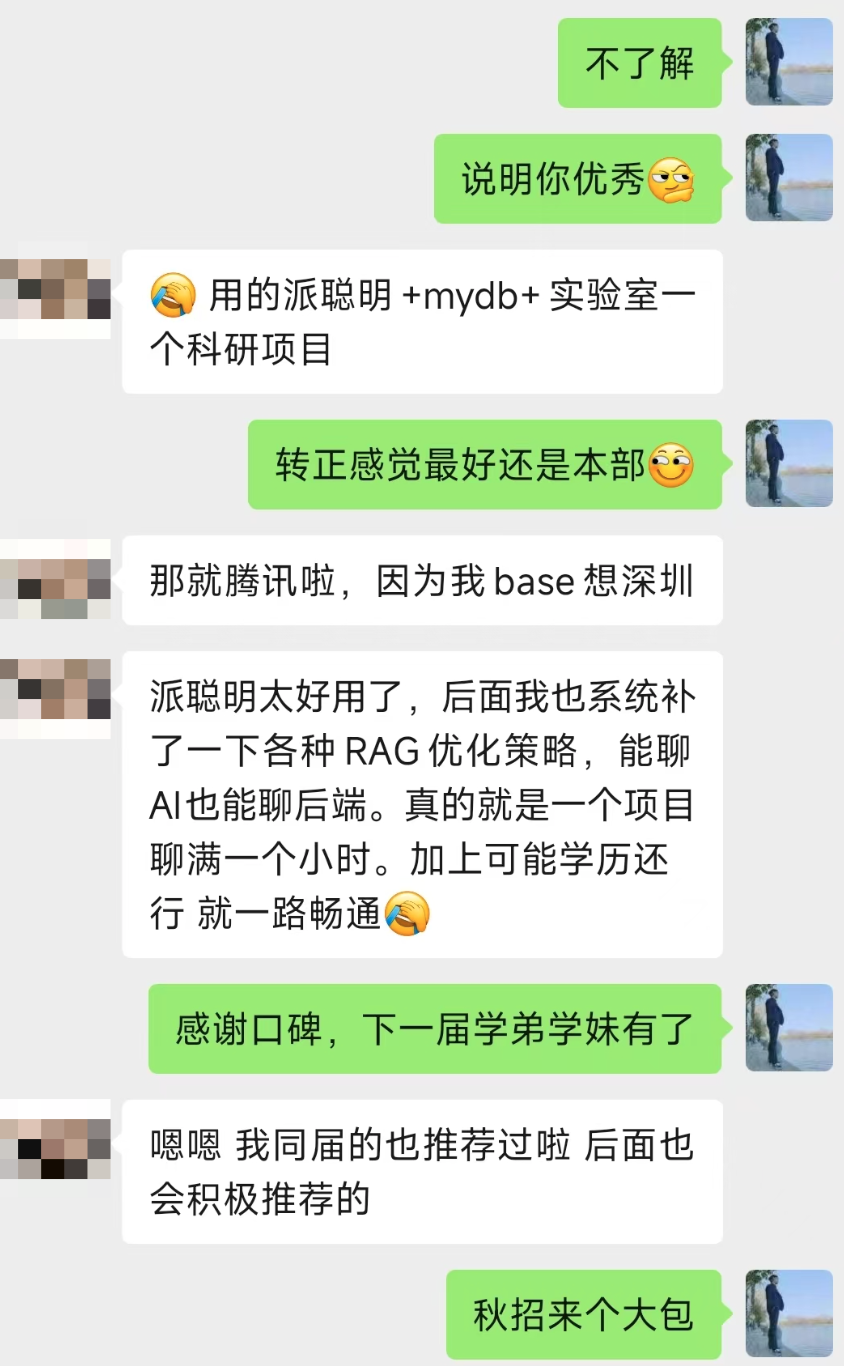Image resolution: width=844 pixels, height=1366 pixels.
Task: Open the avatar beside '感谢口碑' message
Action: 789,1028
